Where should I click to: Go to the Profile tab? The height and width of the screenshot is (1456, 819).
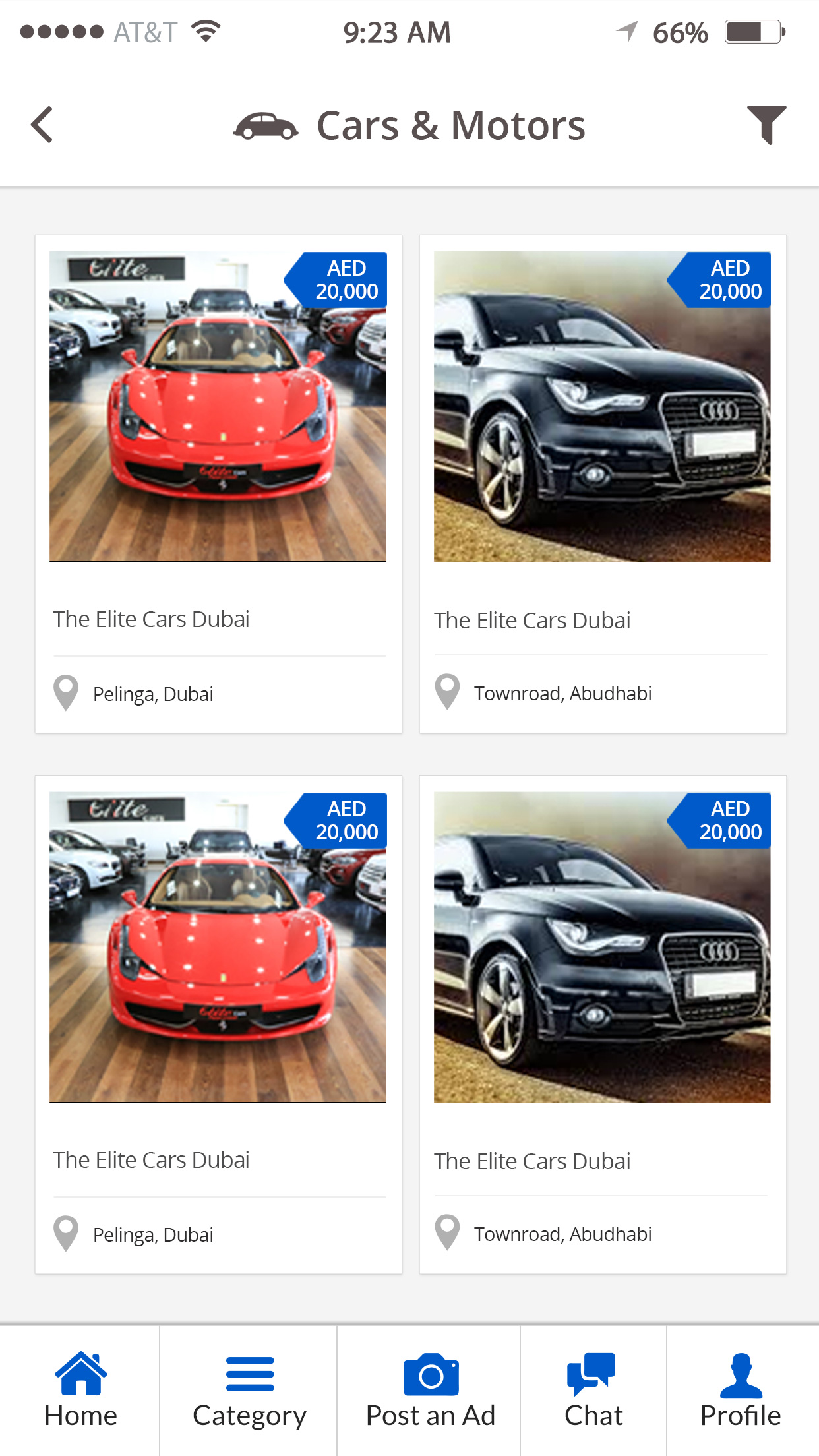click(743, 1390)
